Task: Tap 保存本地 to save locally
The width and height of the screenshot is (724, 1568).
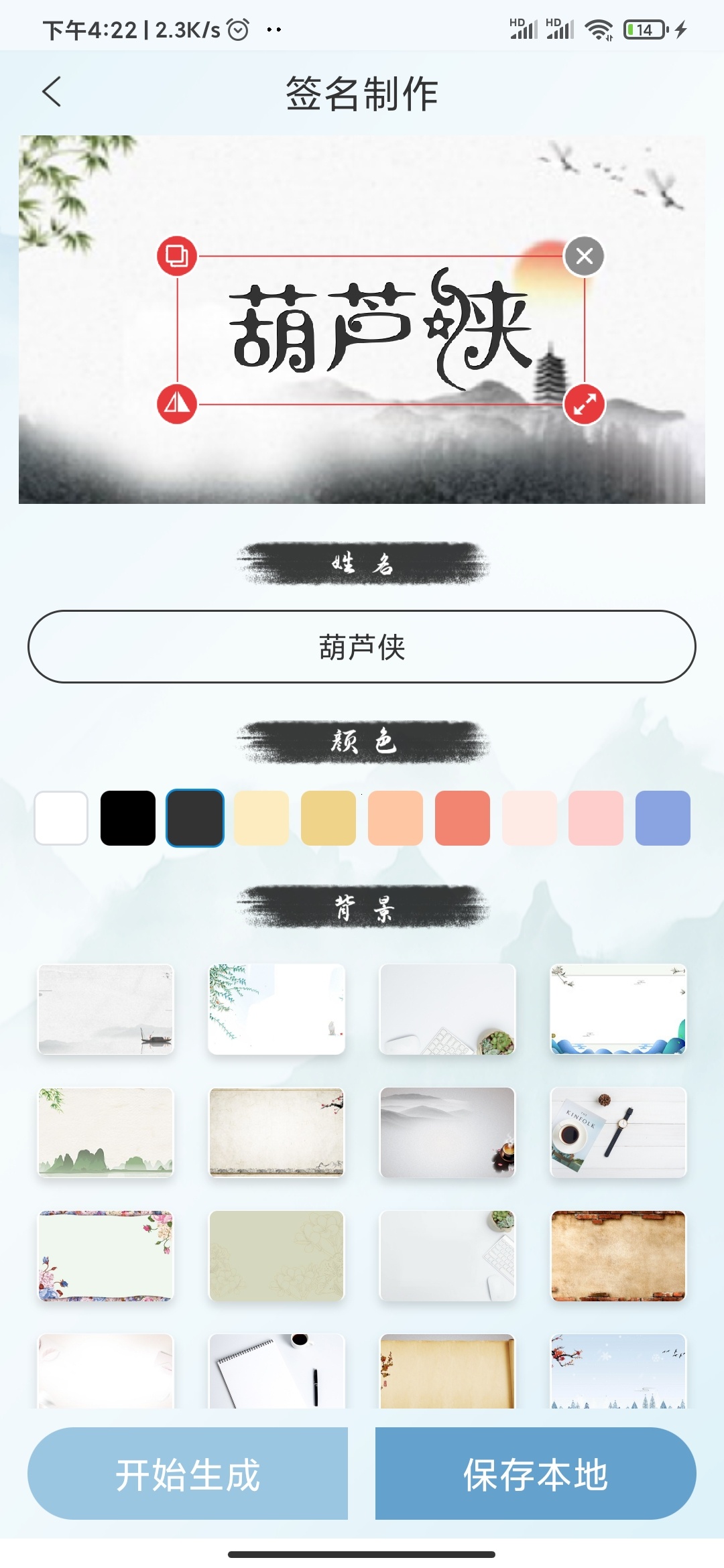Action: coord(535,1474)
